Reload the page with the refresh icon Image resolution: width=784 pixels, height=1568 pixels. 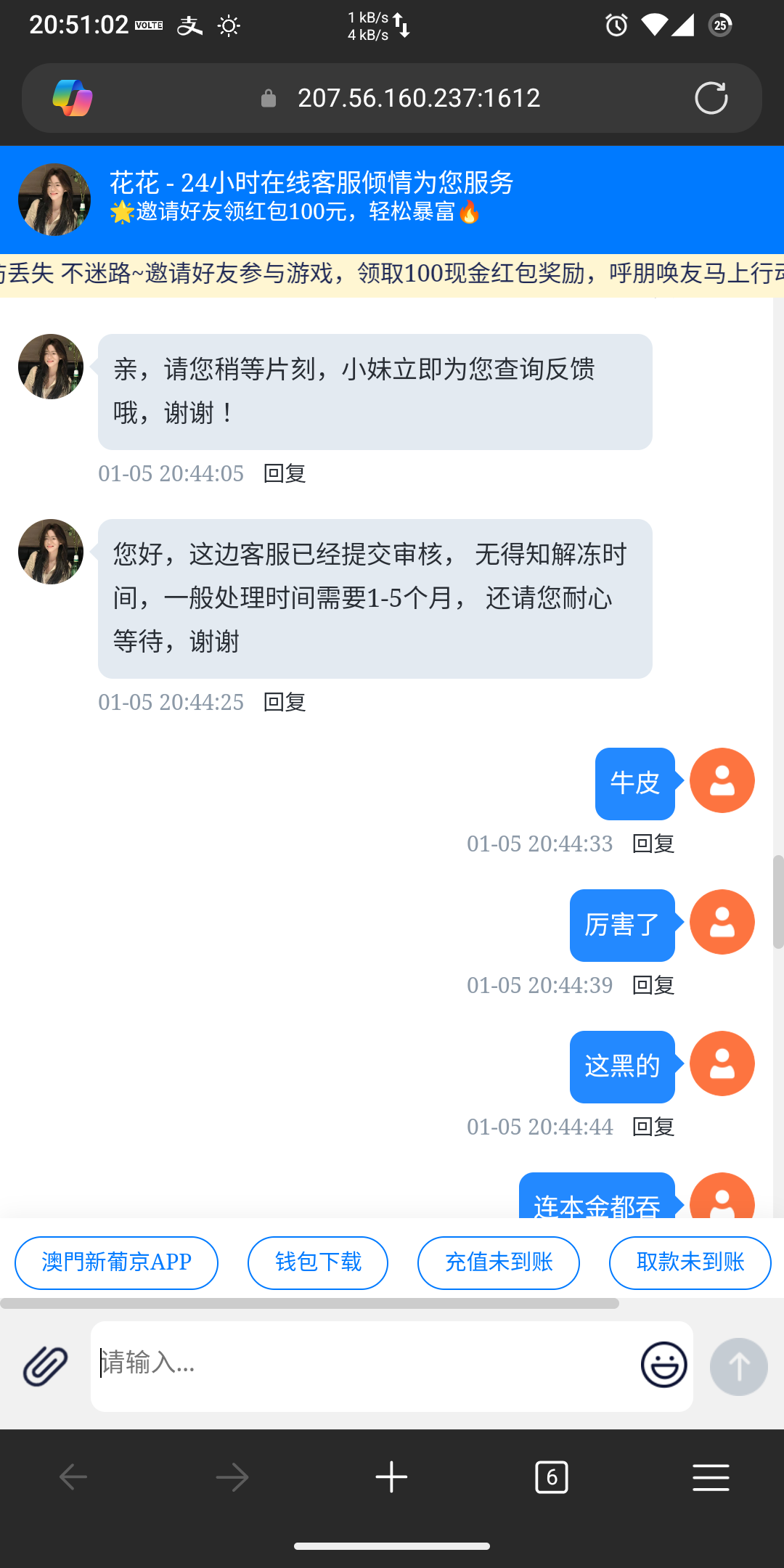point(711,98)
